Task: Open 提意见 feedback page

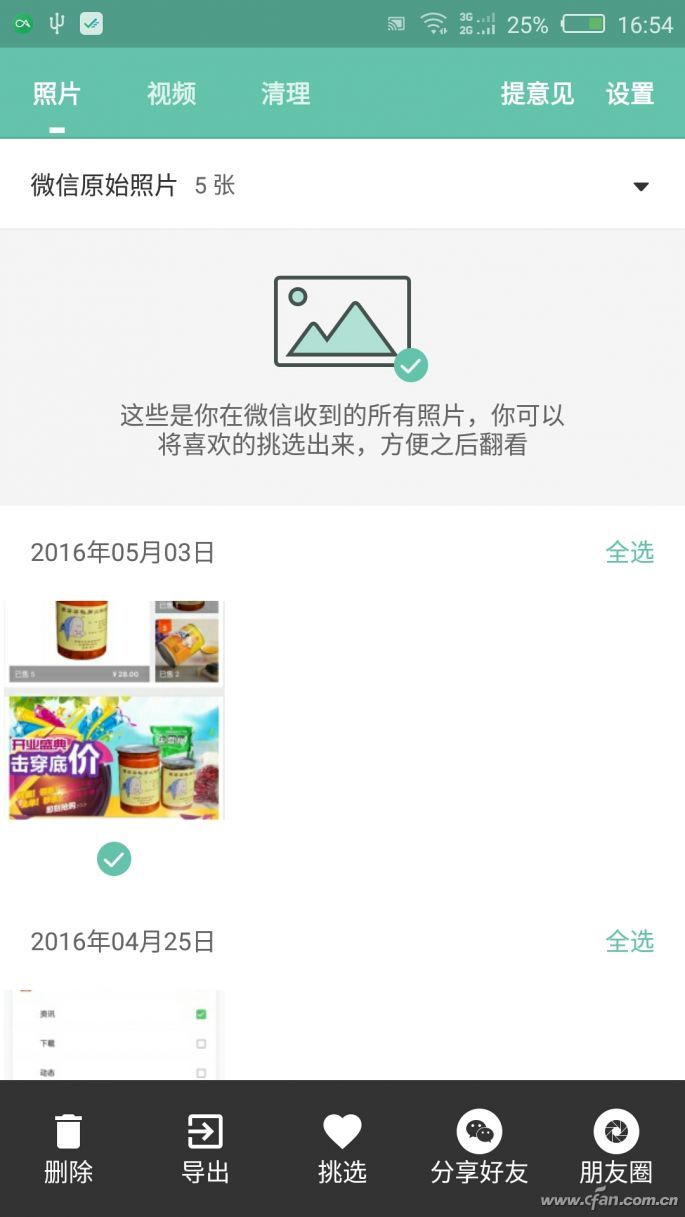Action: point(537,94)
